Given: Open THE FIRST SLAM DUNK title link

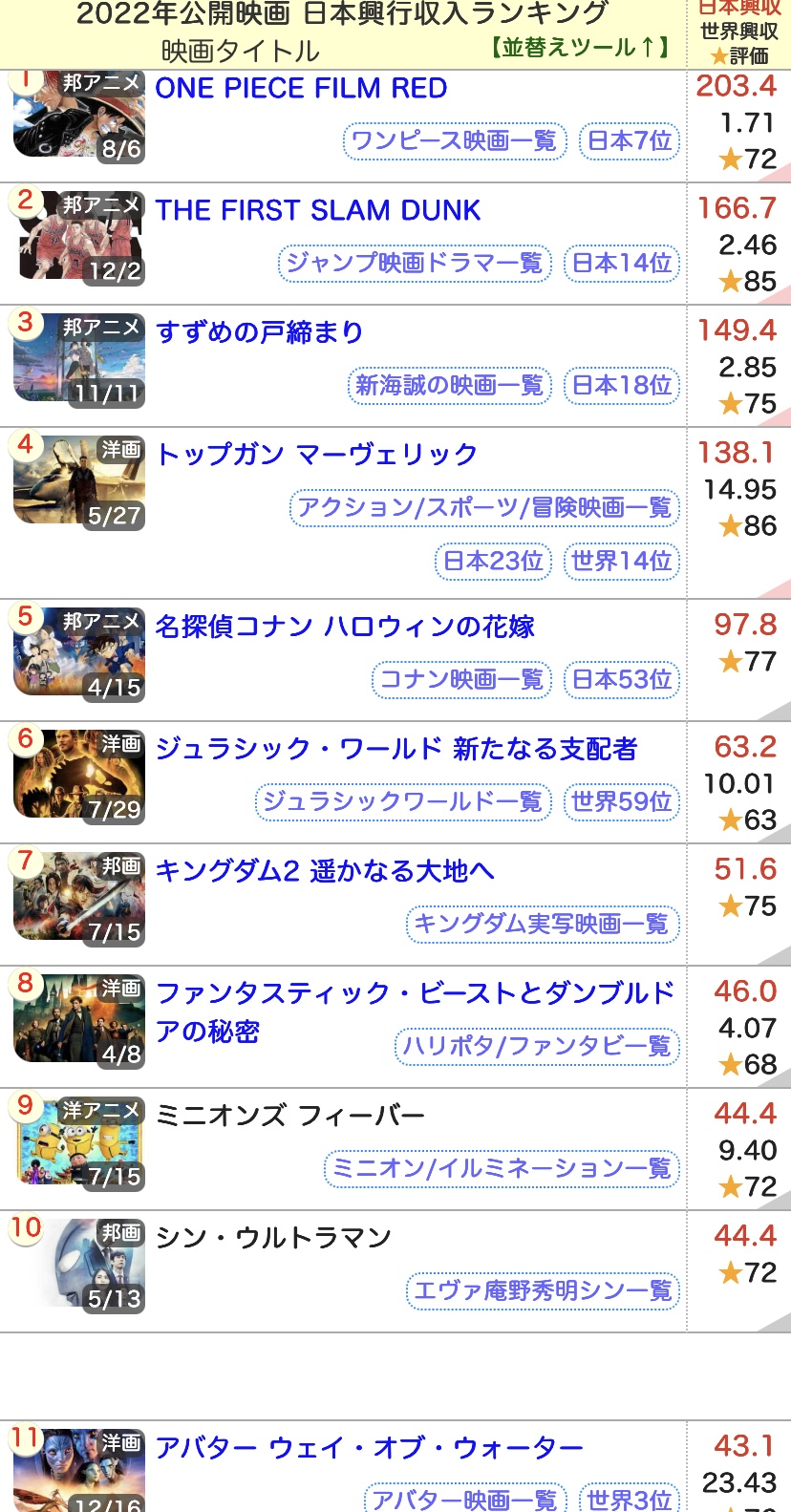Looking at the screenshot, I should [318, 211].
